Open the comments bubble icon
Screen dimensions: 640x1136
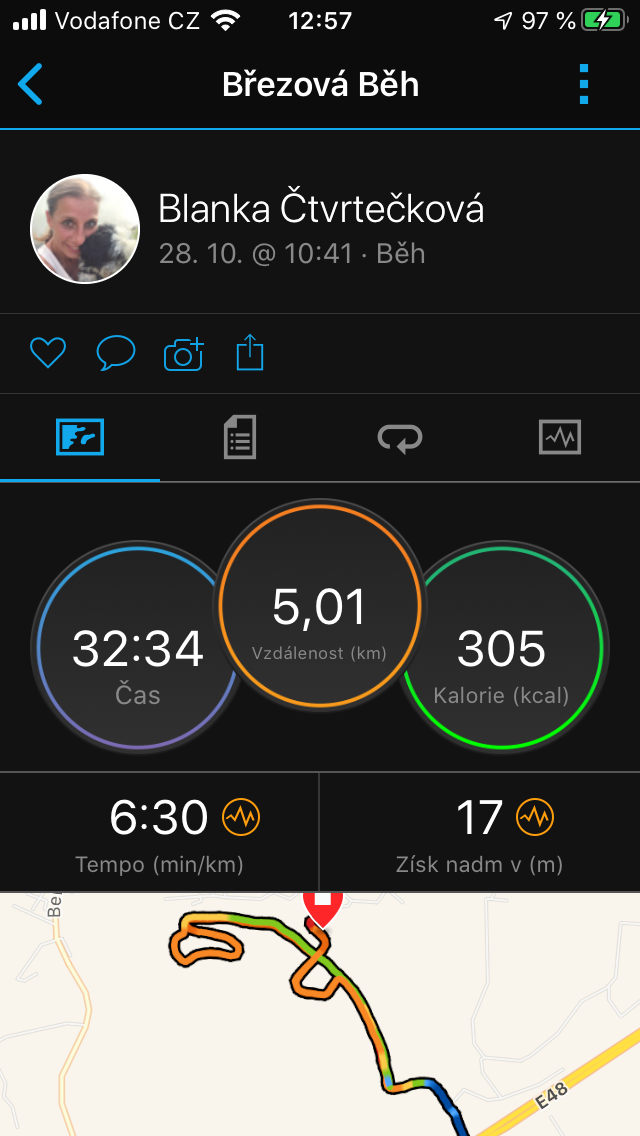coord(116,354)
